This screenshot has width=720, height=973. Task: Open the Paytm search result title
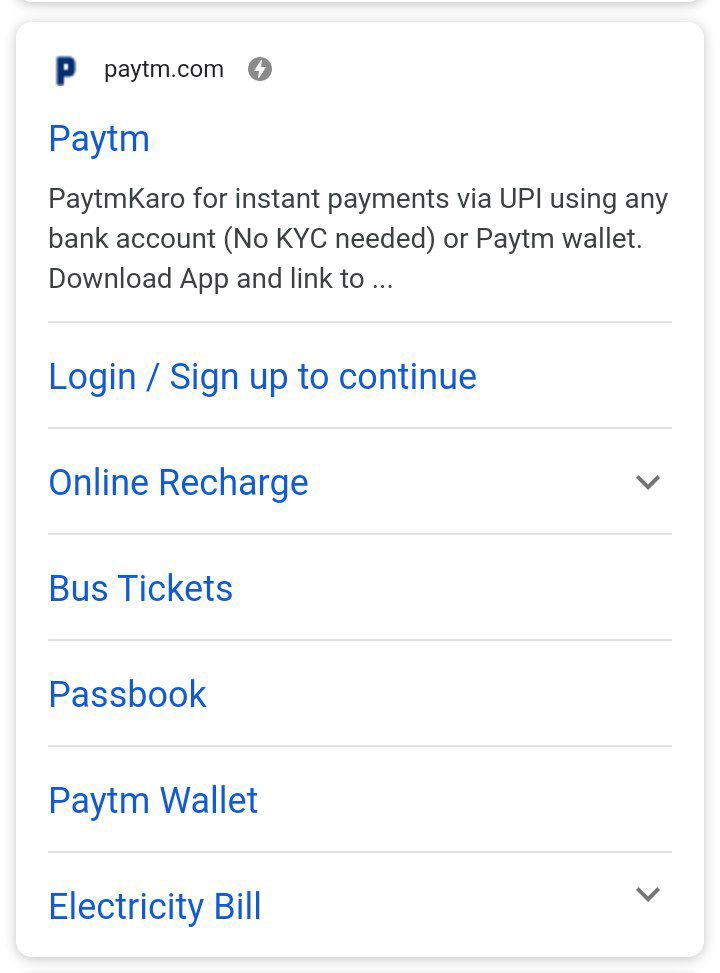click(x=99, y=139)
